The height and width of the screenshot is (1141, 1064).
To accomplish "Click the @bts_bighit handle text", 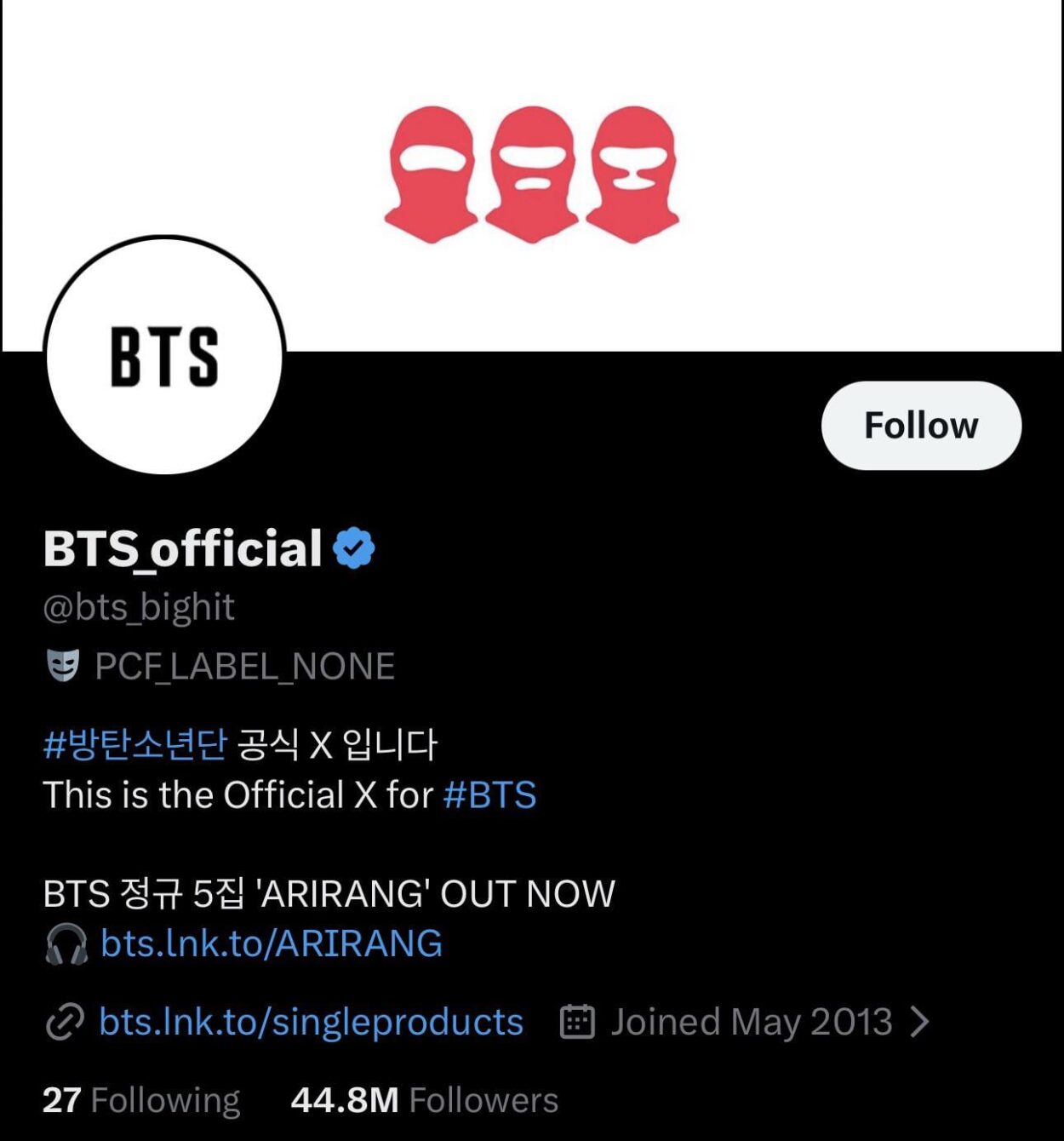I will coord(139,606).
